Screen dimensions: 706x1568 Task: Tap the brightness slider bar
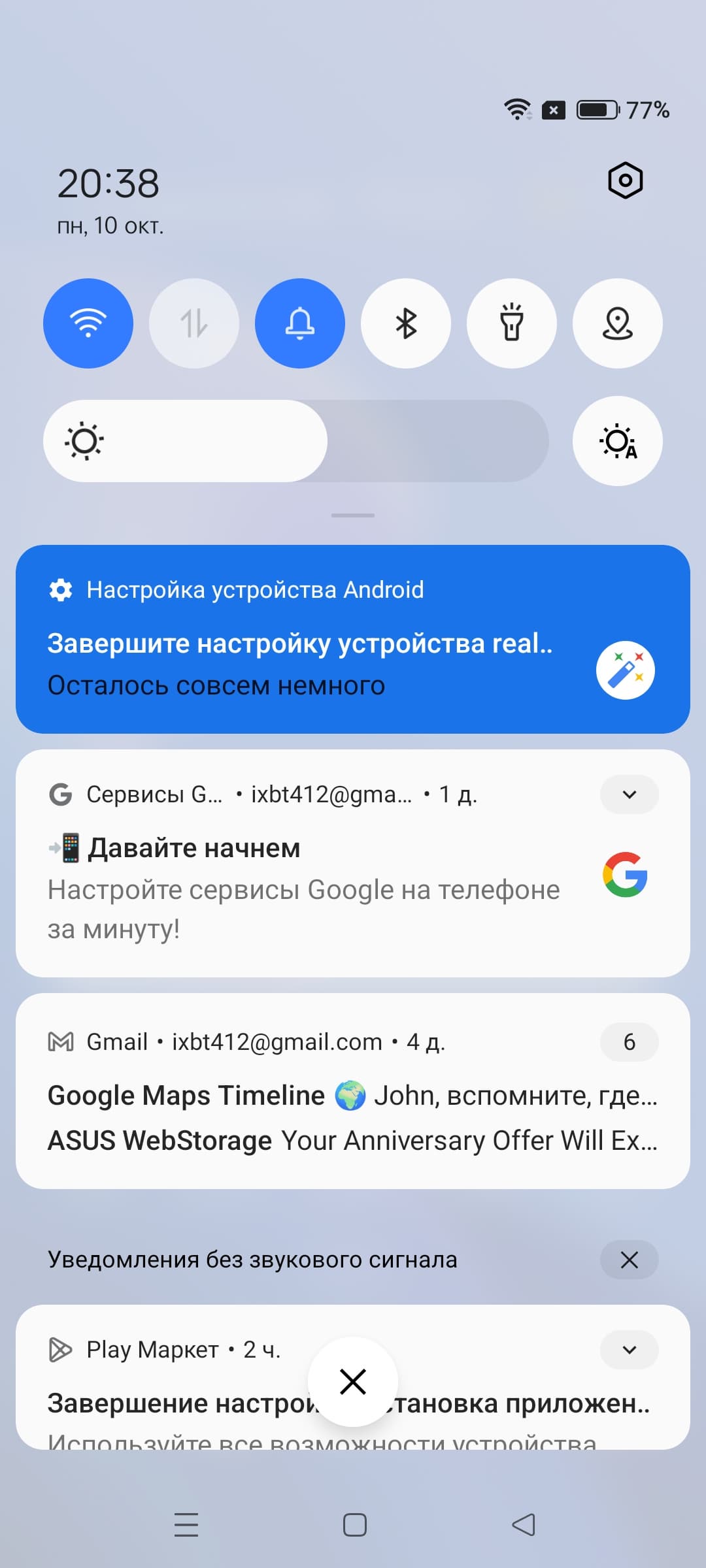[295, 441]
